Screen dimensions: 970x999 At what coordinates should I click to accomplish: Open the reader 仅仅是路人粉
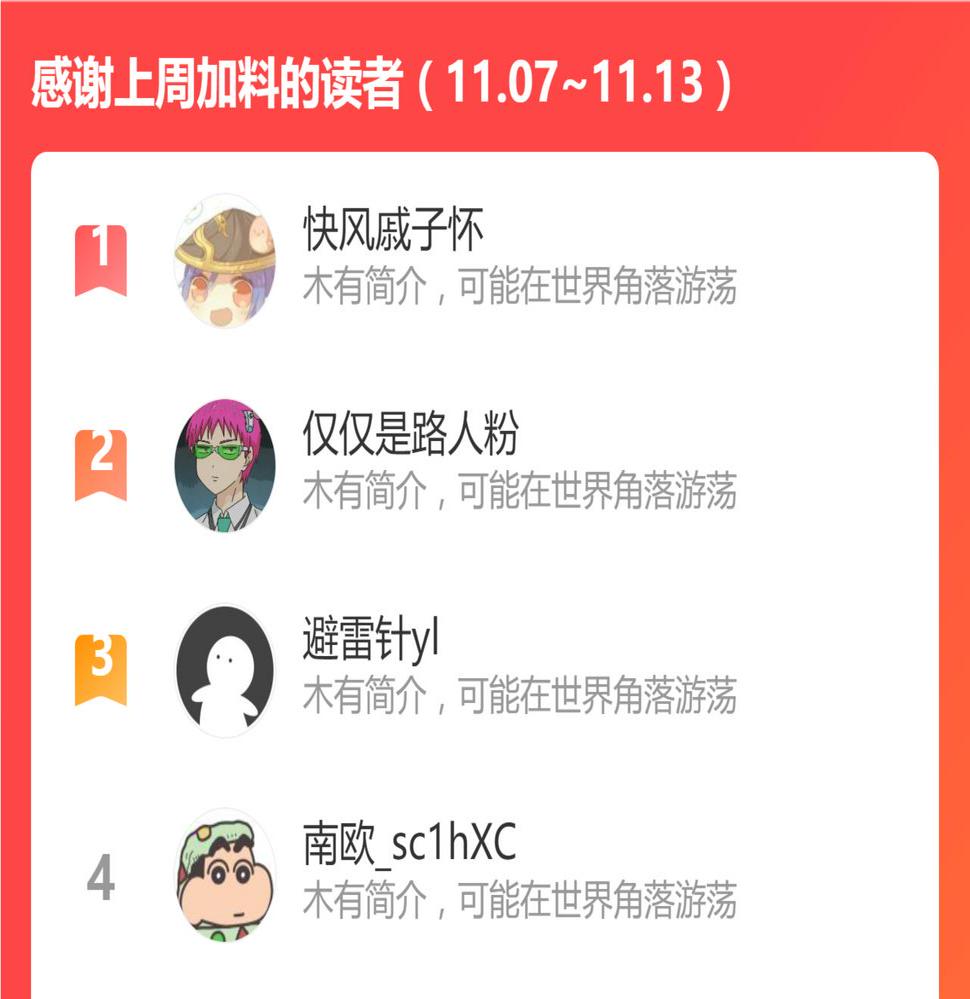point(410,435)
